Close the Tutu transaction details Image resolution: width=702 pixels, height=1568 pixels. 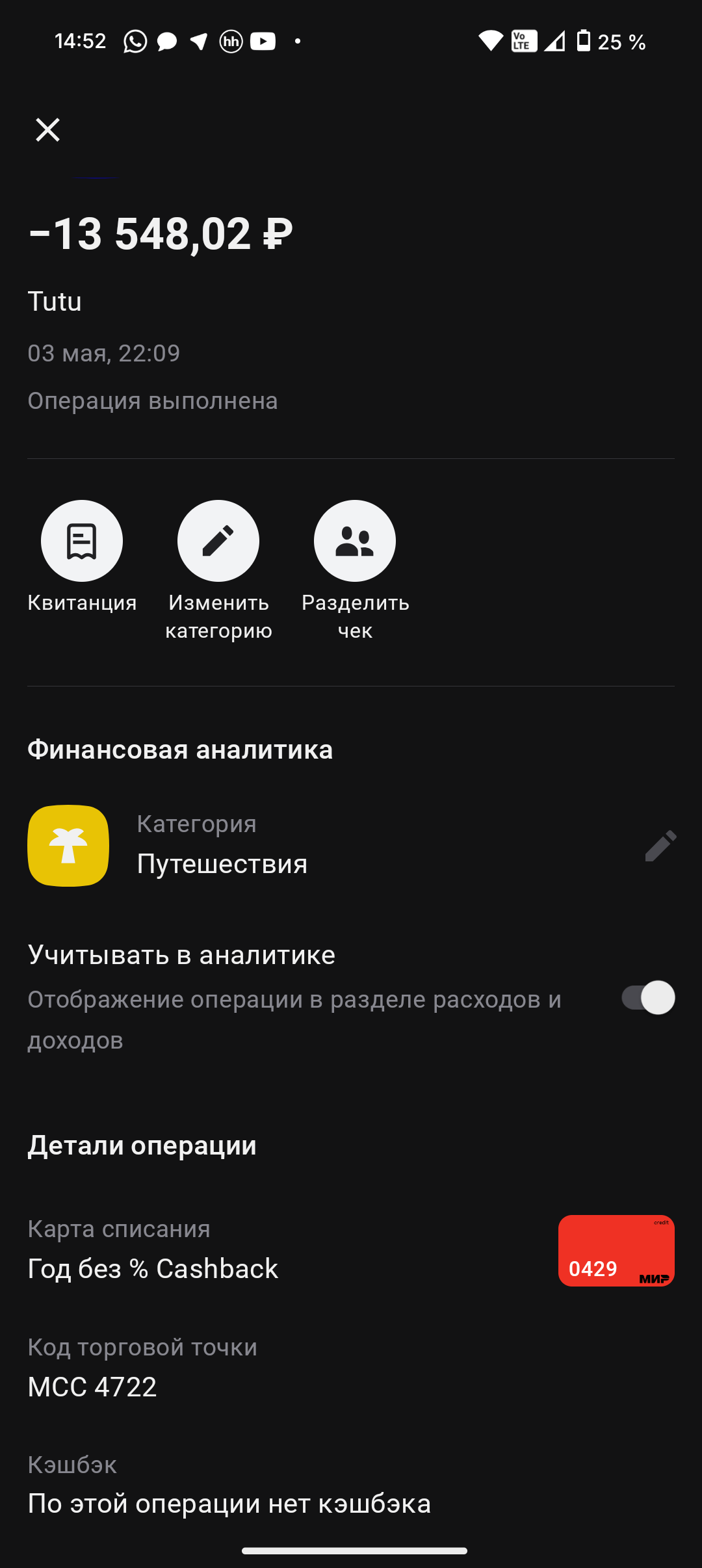(x=47, y=130)
